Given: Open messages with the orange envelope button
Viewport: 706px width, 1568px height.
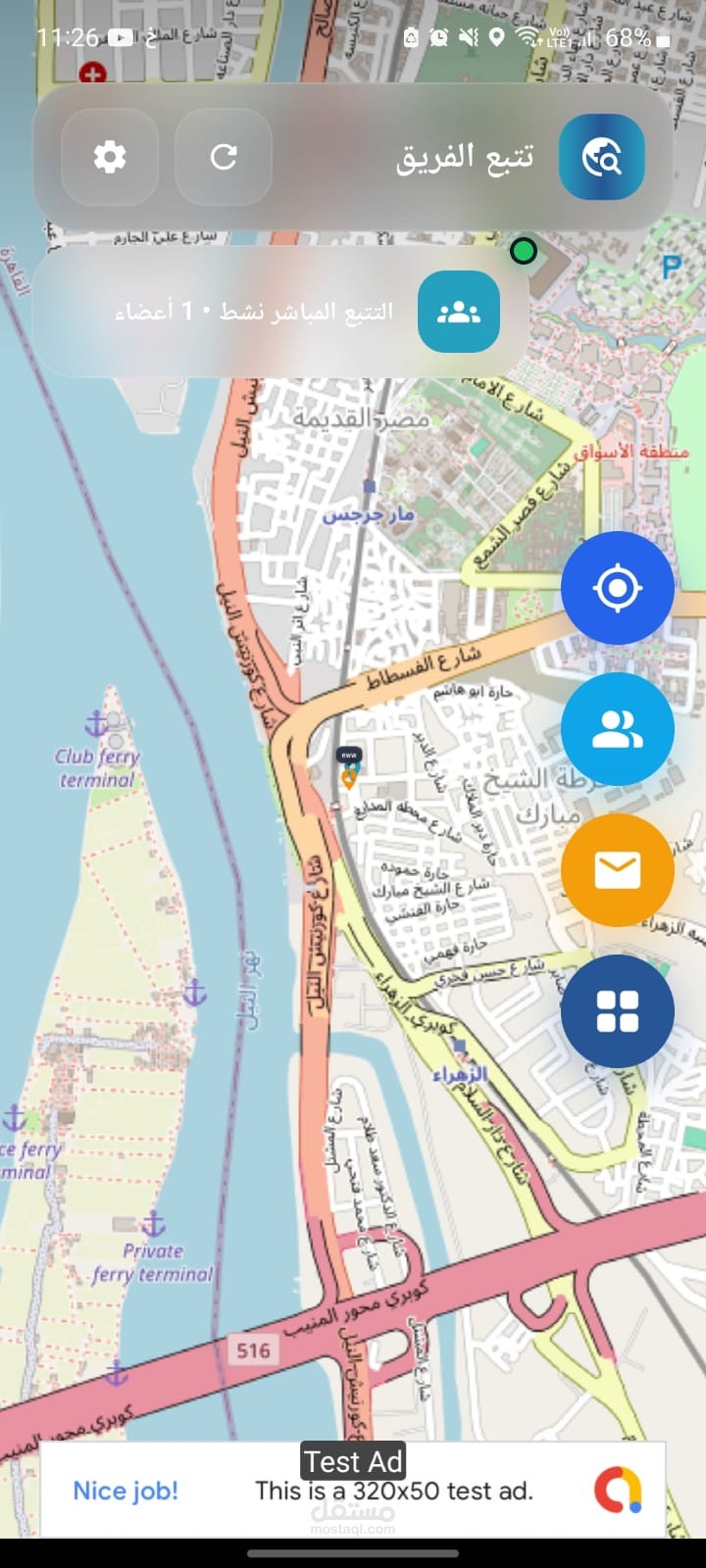Looking at the screenshot, I should (618, 870).
